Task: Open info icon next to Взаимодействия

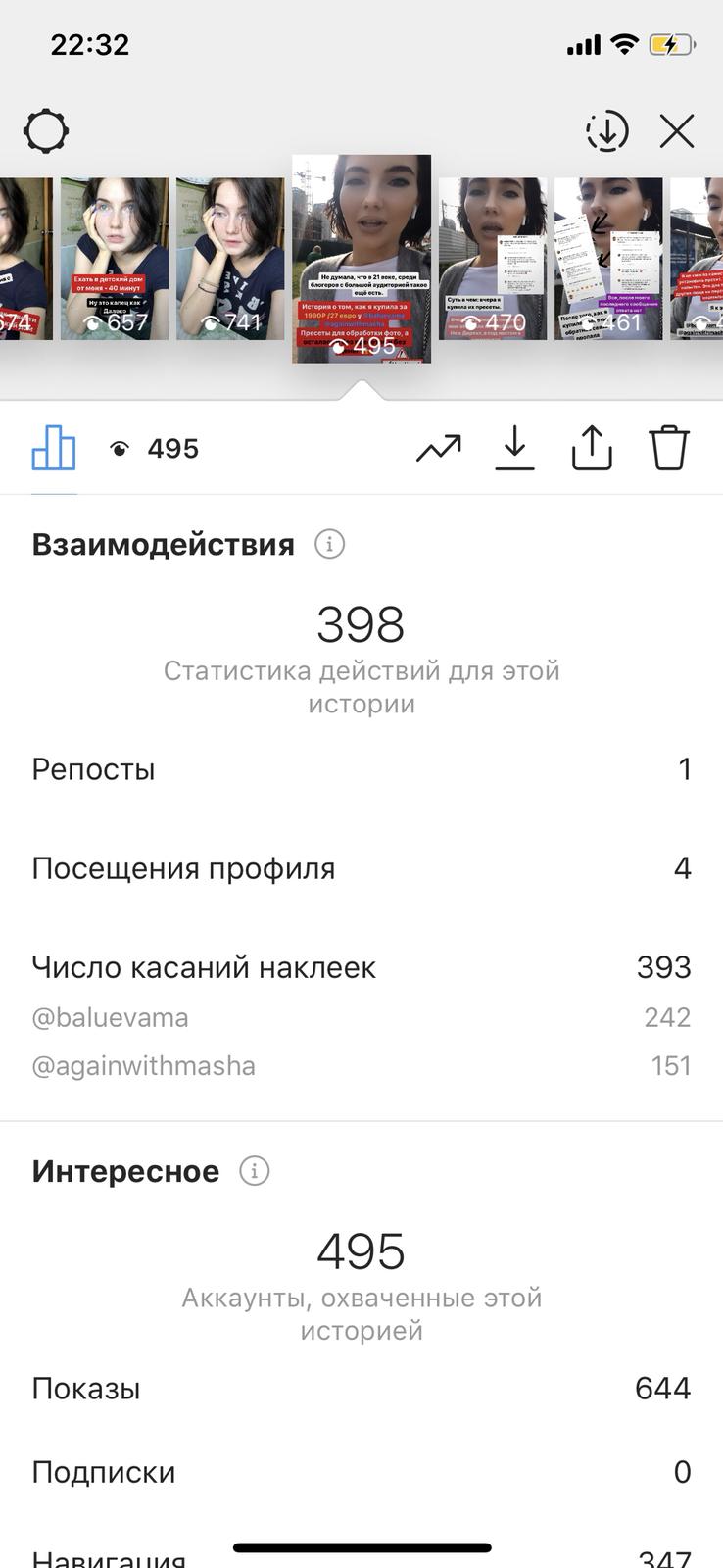Action: pyautogui.click(x=329, y=544)
